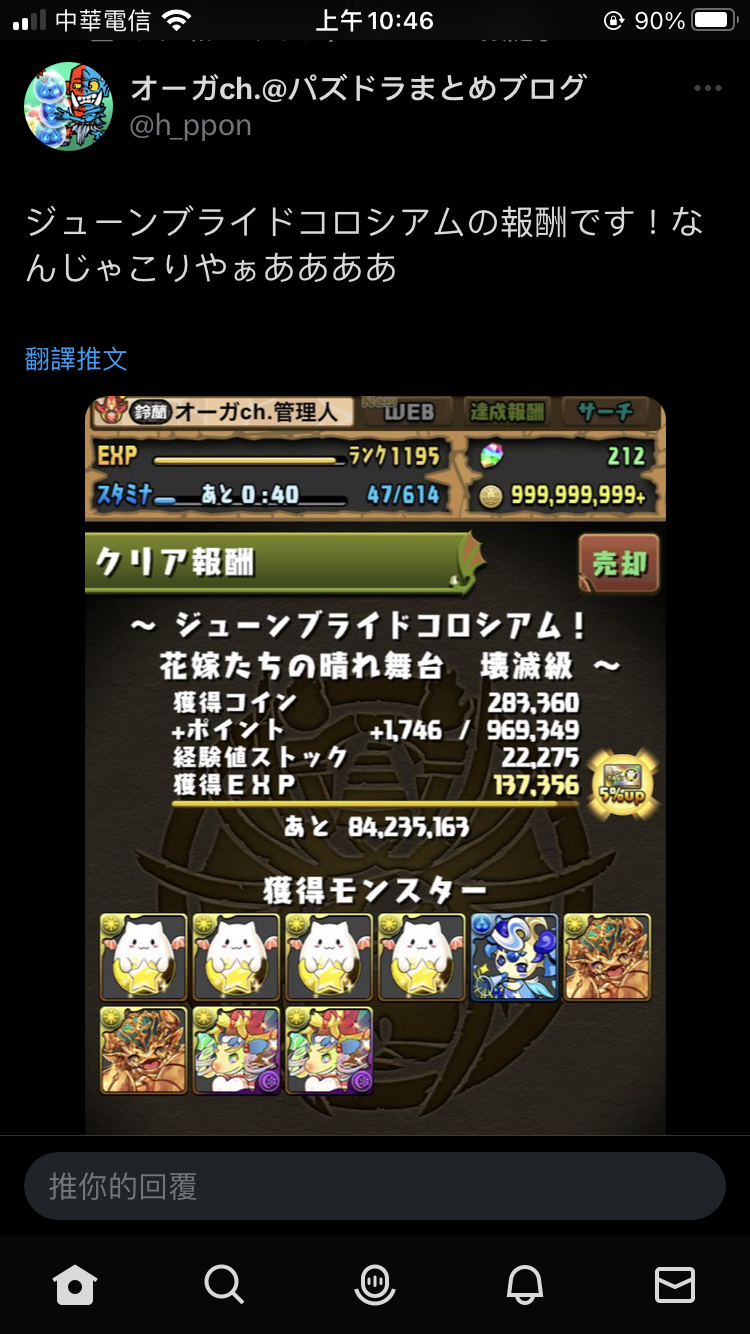The image size is (750, 1334).
Task: Switch to the Search tab
Action: (x=223, y=1284)
